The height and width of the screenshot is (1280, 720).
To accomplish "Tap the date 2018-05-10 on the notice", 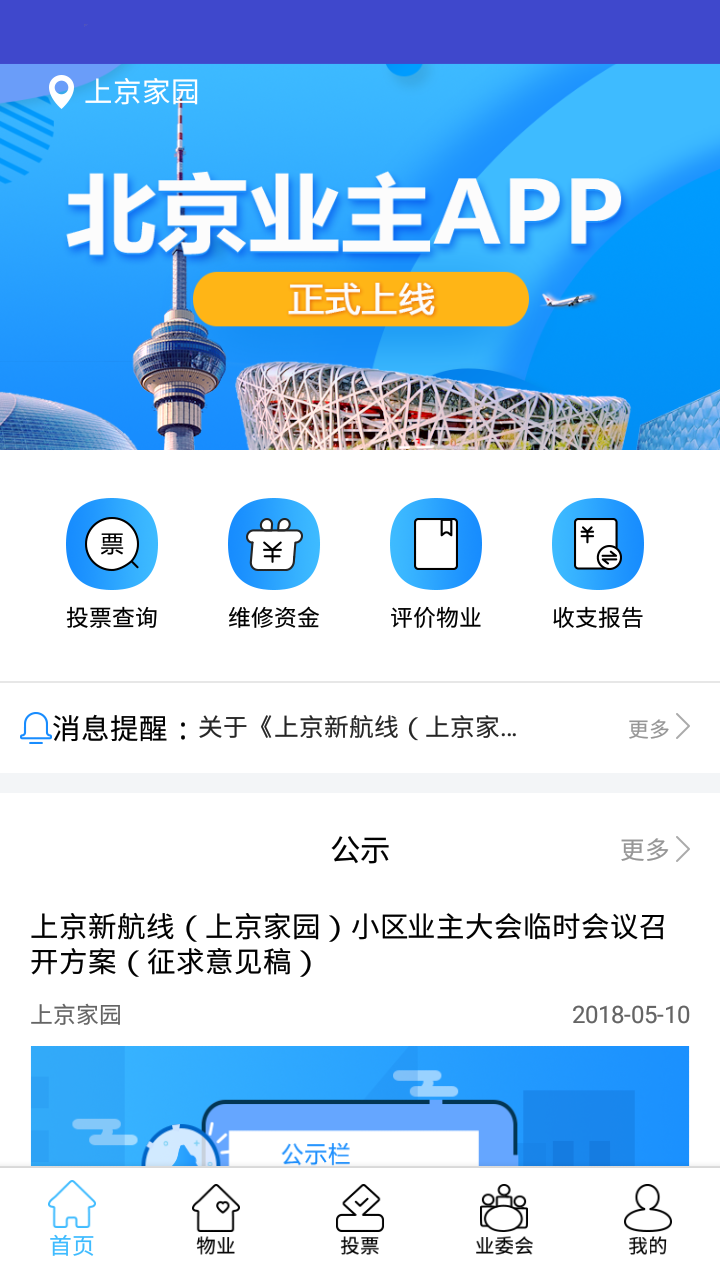I will (631, 1014).
